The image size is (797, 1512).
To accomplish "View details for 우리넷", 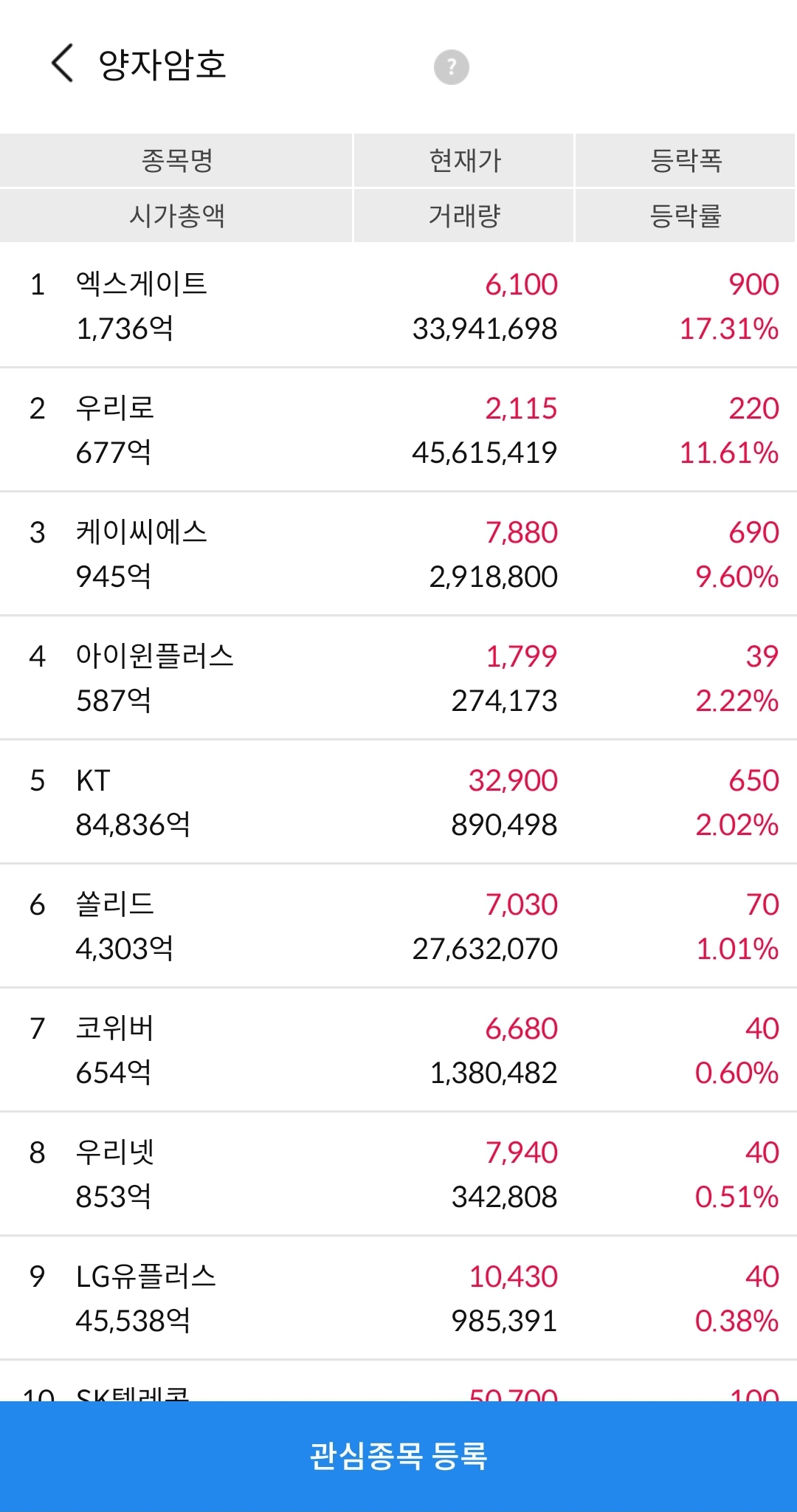I will 398,1174.
